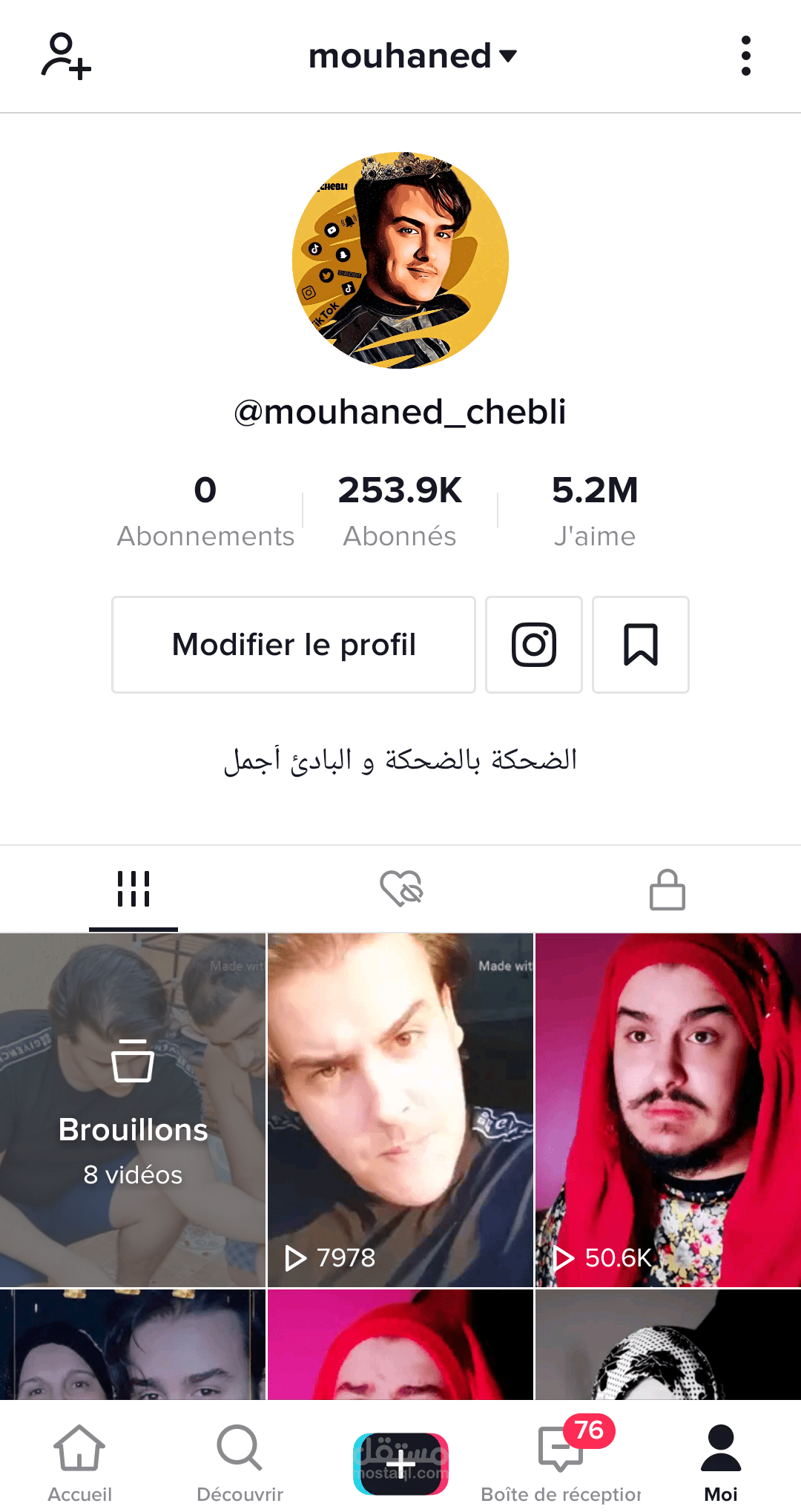Play the video with 50.6K views
The image size is (801, 1512).
click(x=667, y=1110)
